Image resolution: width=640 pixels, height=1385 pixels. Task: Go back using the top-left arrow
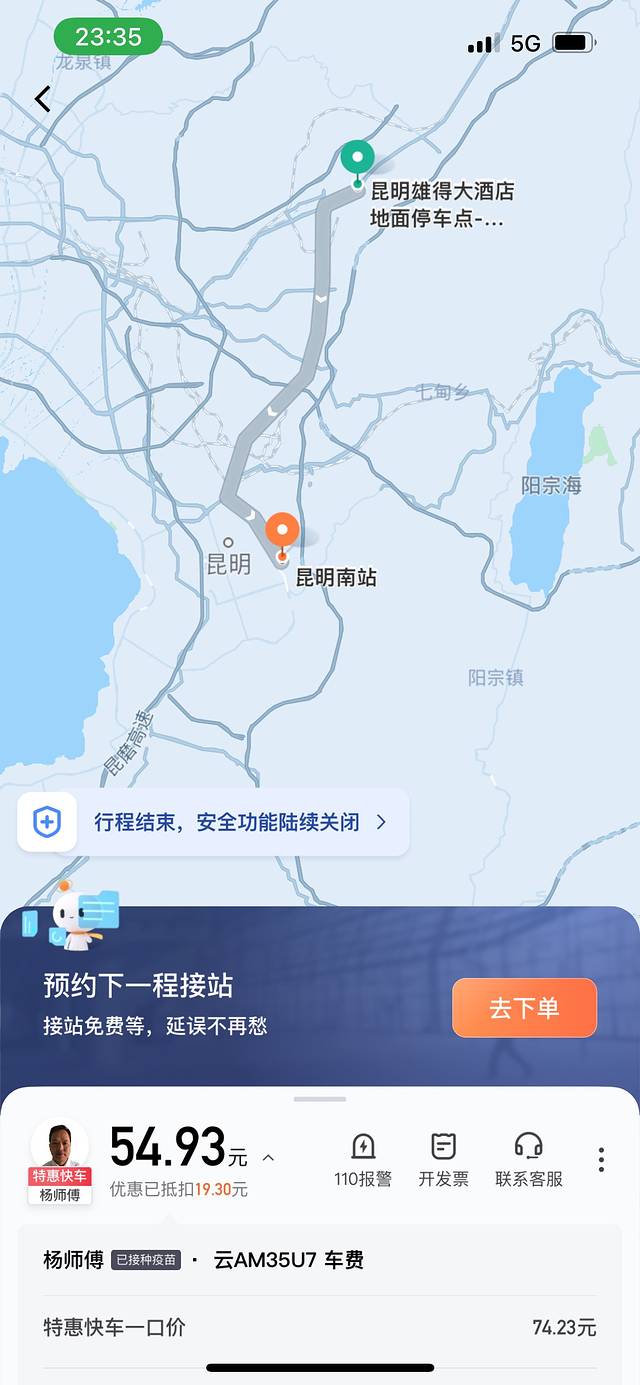pos(42,99)
